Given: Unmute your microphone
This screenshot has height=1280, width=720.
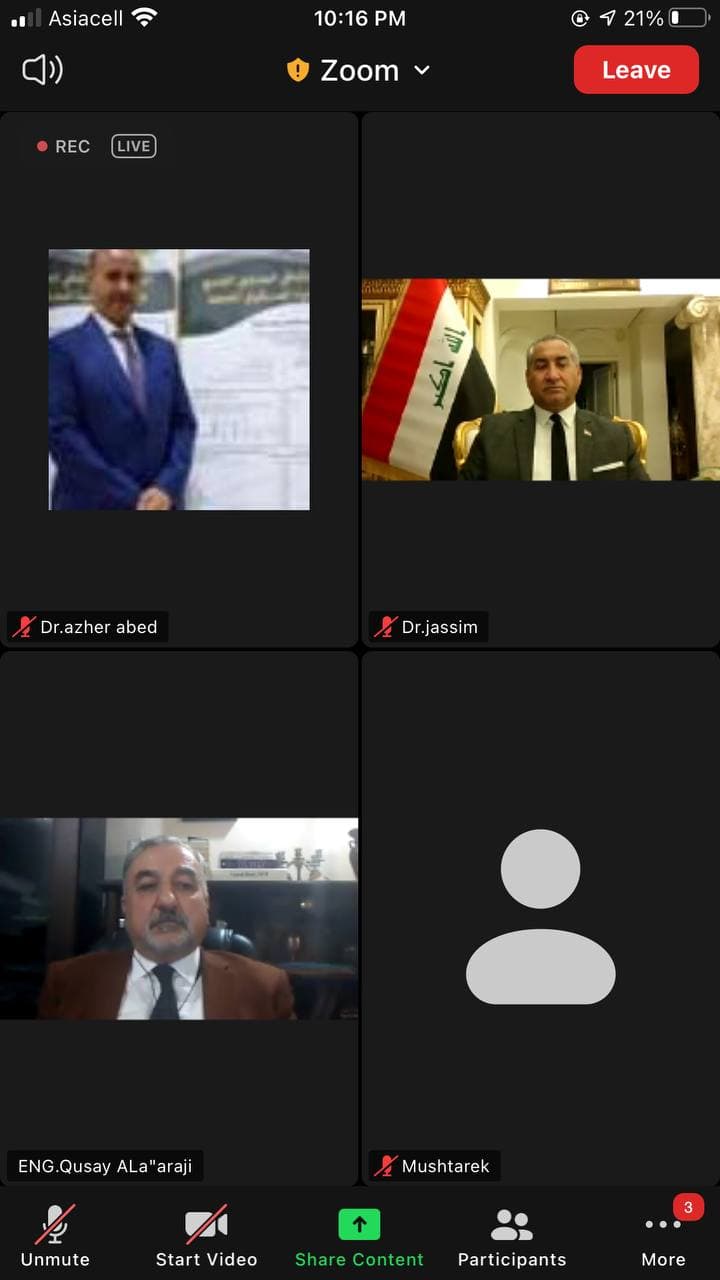Looking at the screenshot, I should pos(55,1236).
